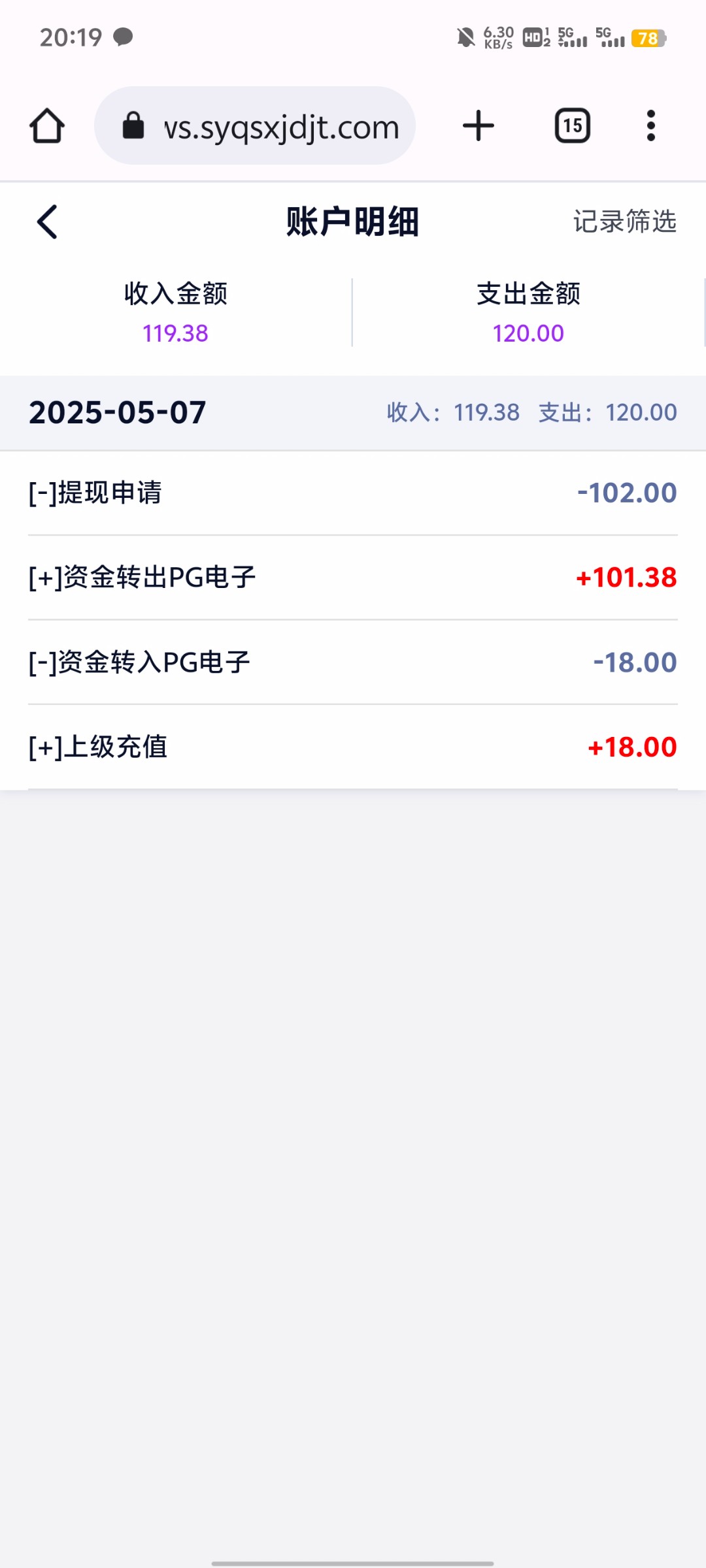Screen dimensions: 706x1568
Task: Tap the browser home icon
Action: click(47, 125)
